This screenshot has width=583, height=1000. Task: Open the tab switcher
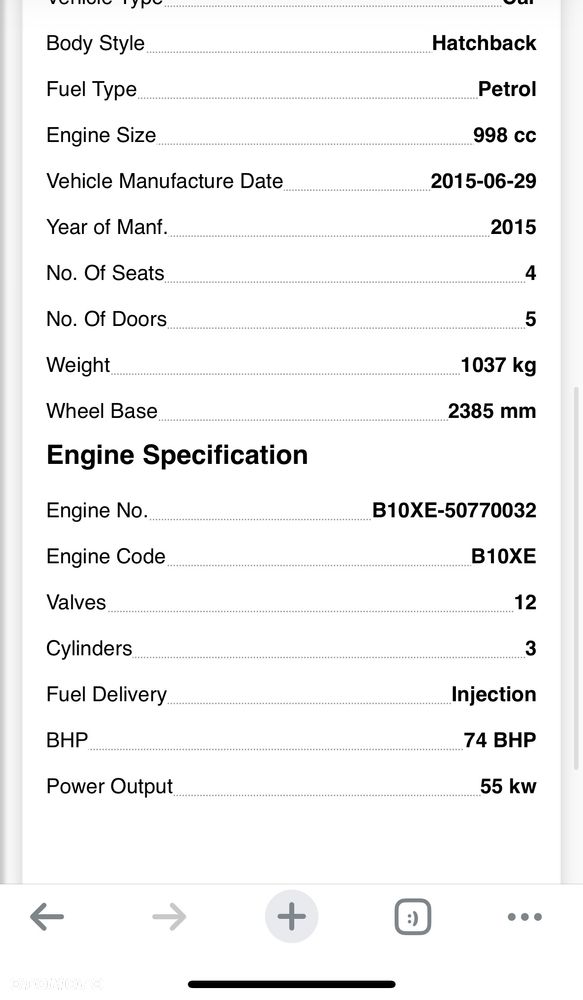click(x=413, y=917)
